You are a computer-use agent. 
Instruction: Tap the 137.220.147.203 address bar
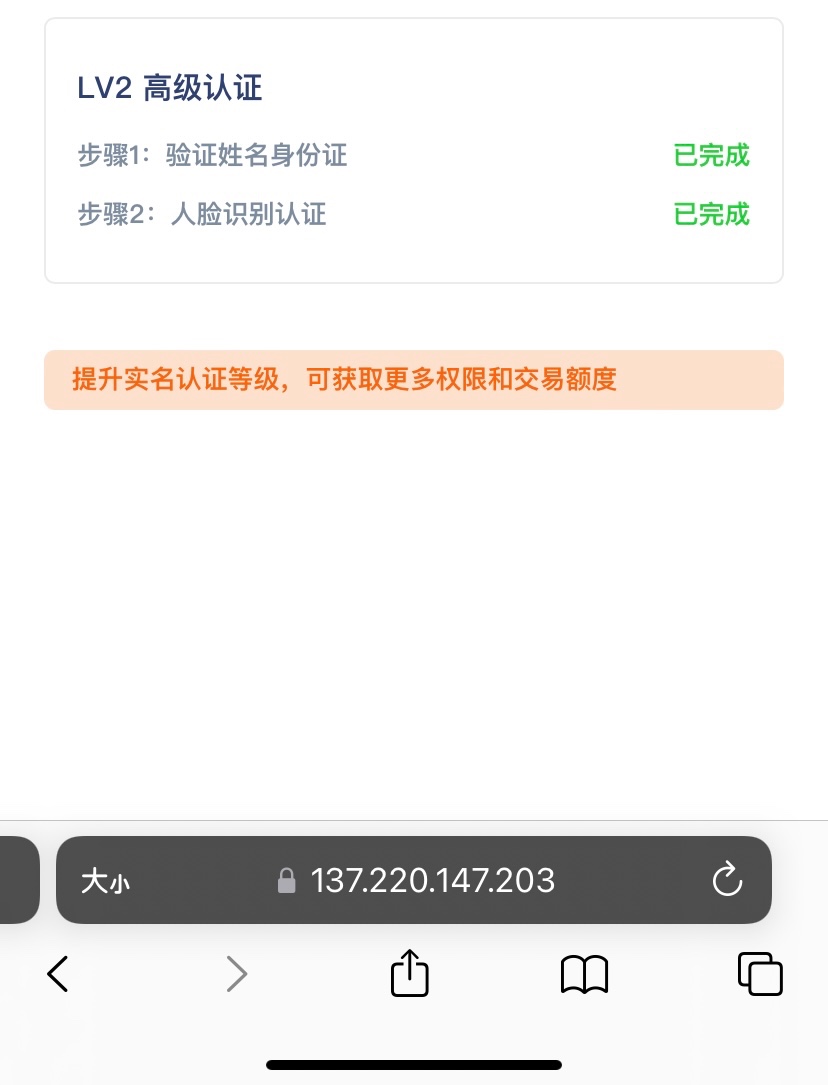[x=432, y=880]
